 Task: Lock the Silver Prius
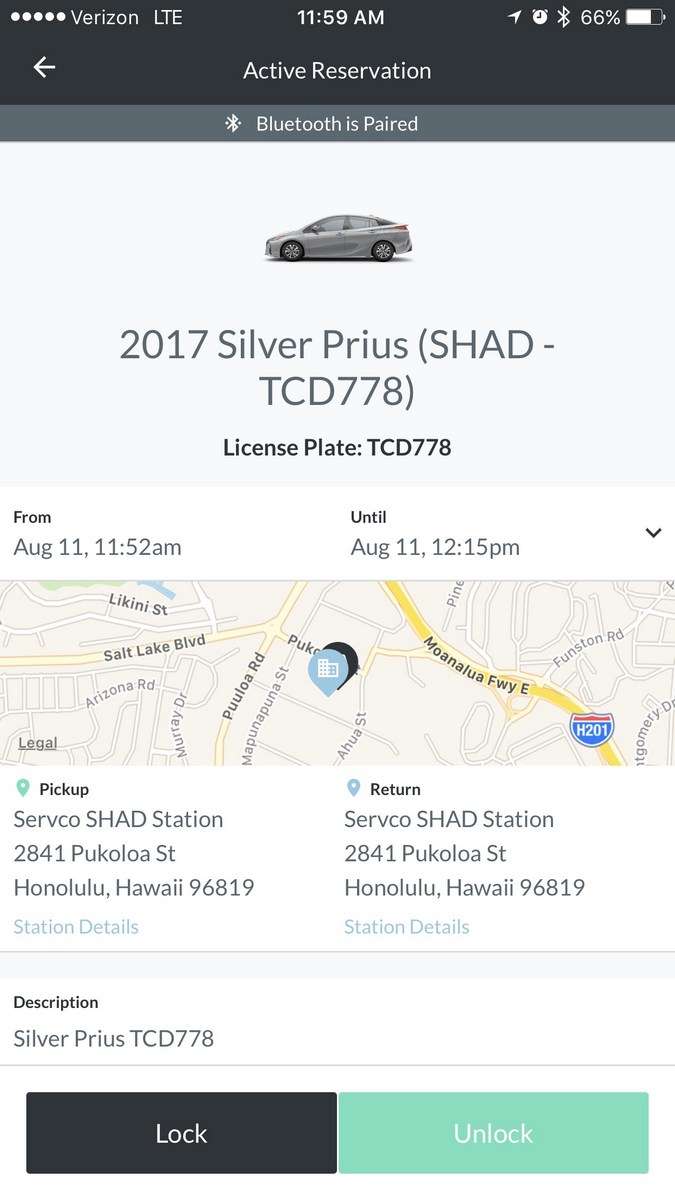click(181, 1133)
